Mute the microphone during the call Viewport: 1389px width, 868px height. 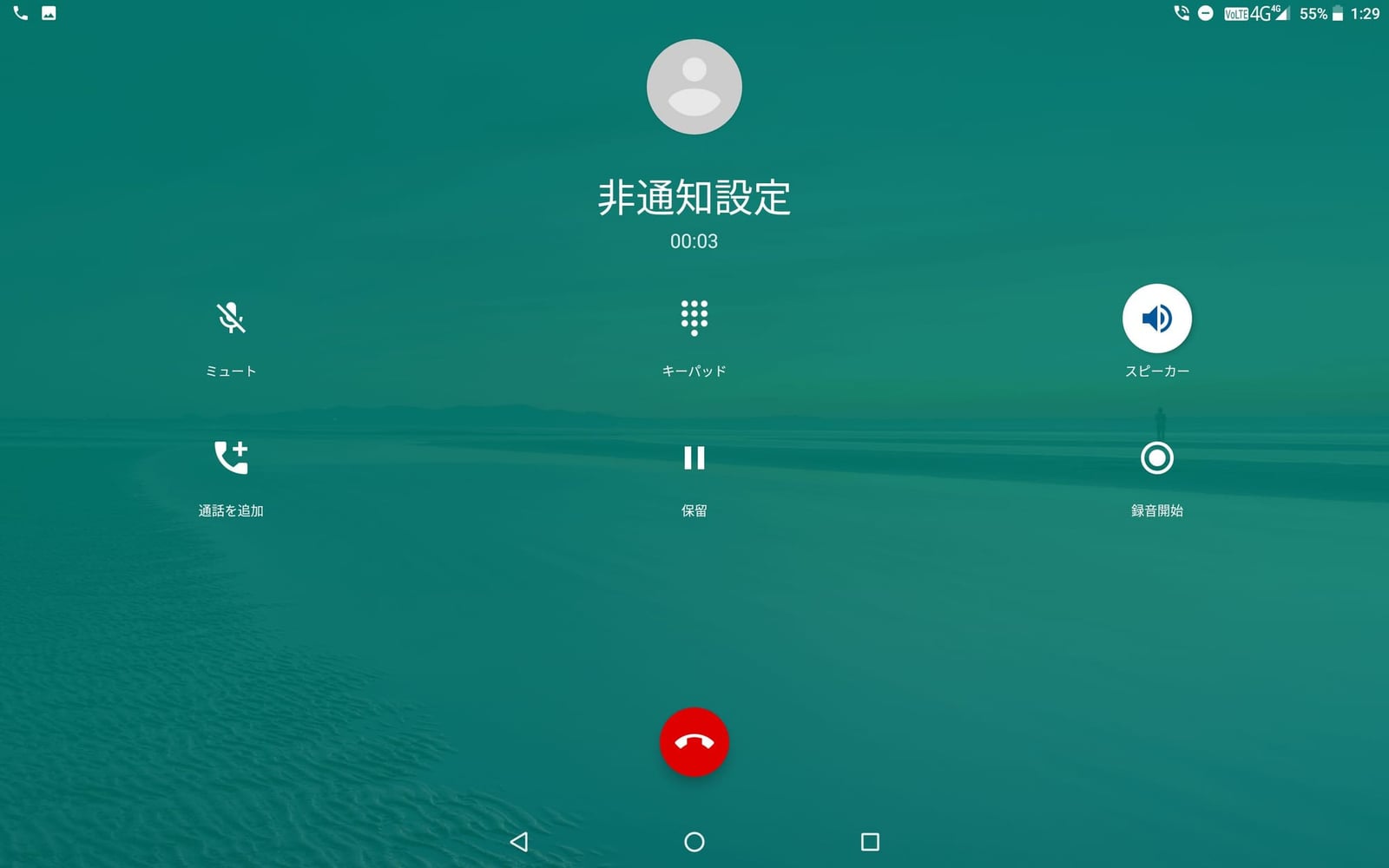231,319
